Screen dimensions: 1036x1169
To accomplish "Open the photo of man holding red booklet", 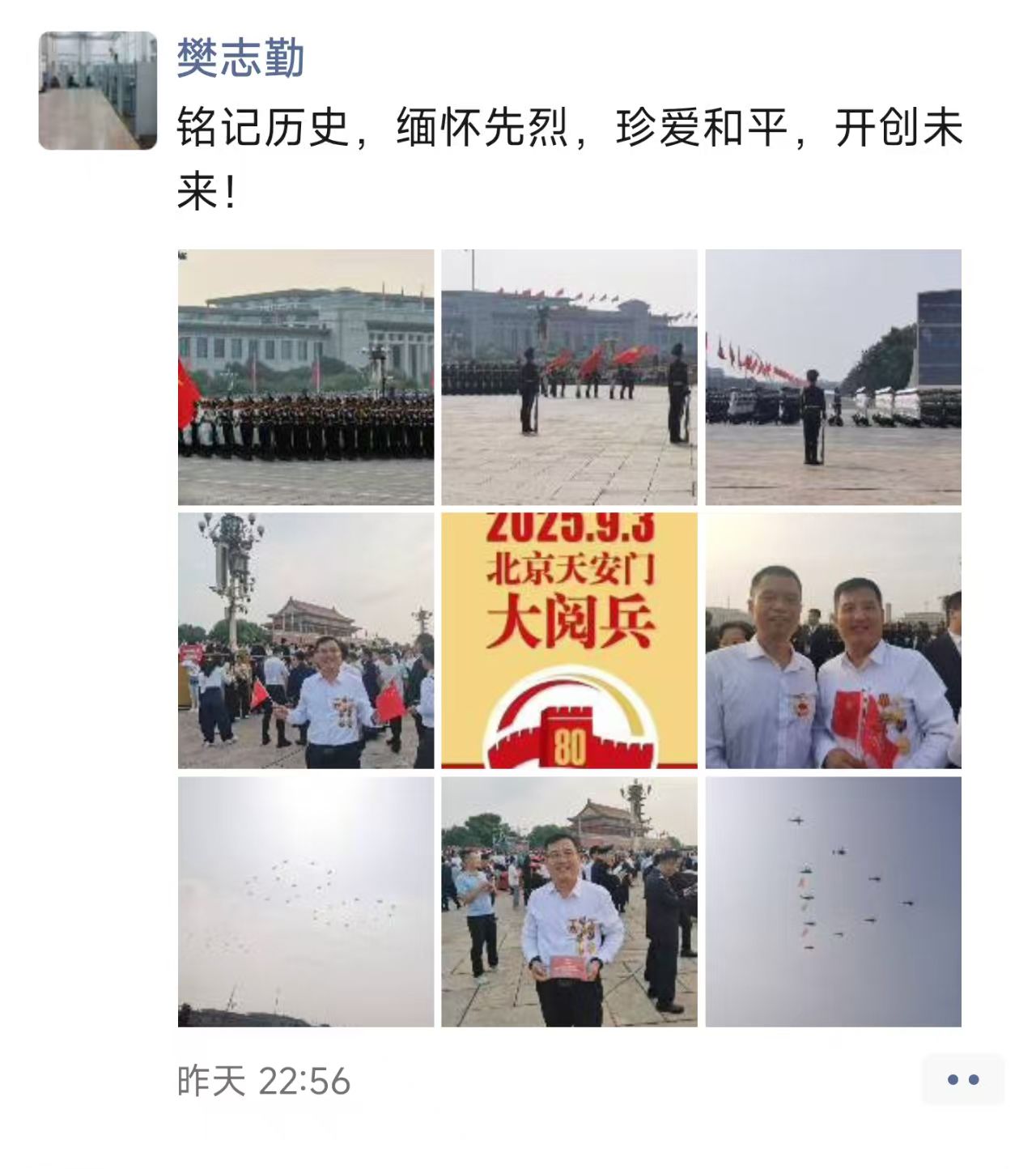I will point(569,902).
